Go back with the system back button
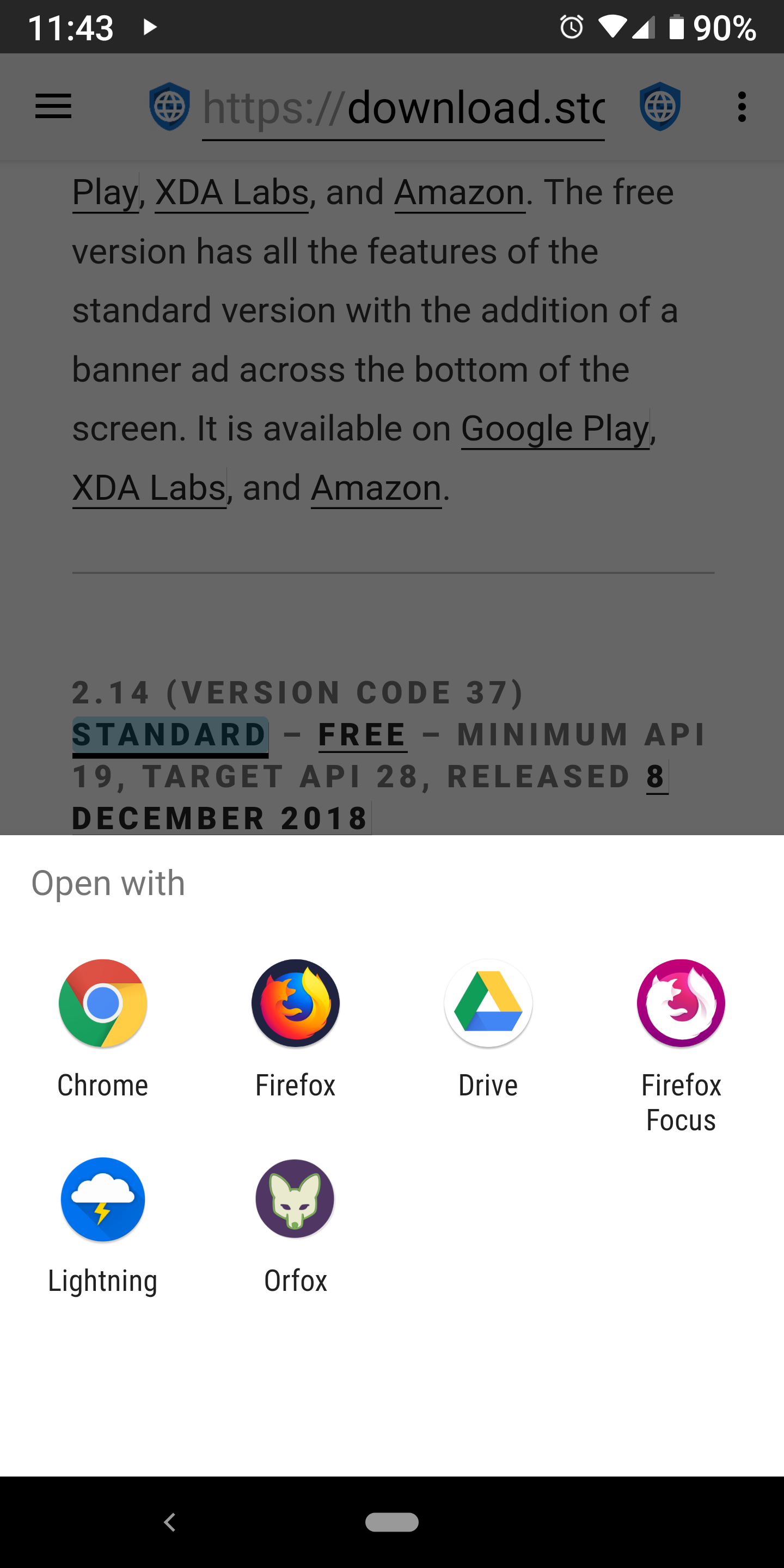The image size is (784, 1568). point(170,1522)
